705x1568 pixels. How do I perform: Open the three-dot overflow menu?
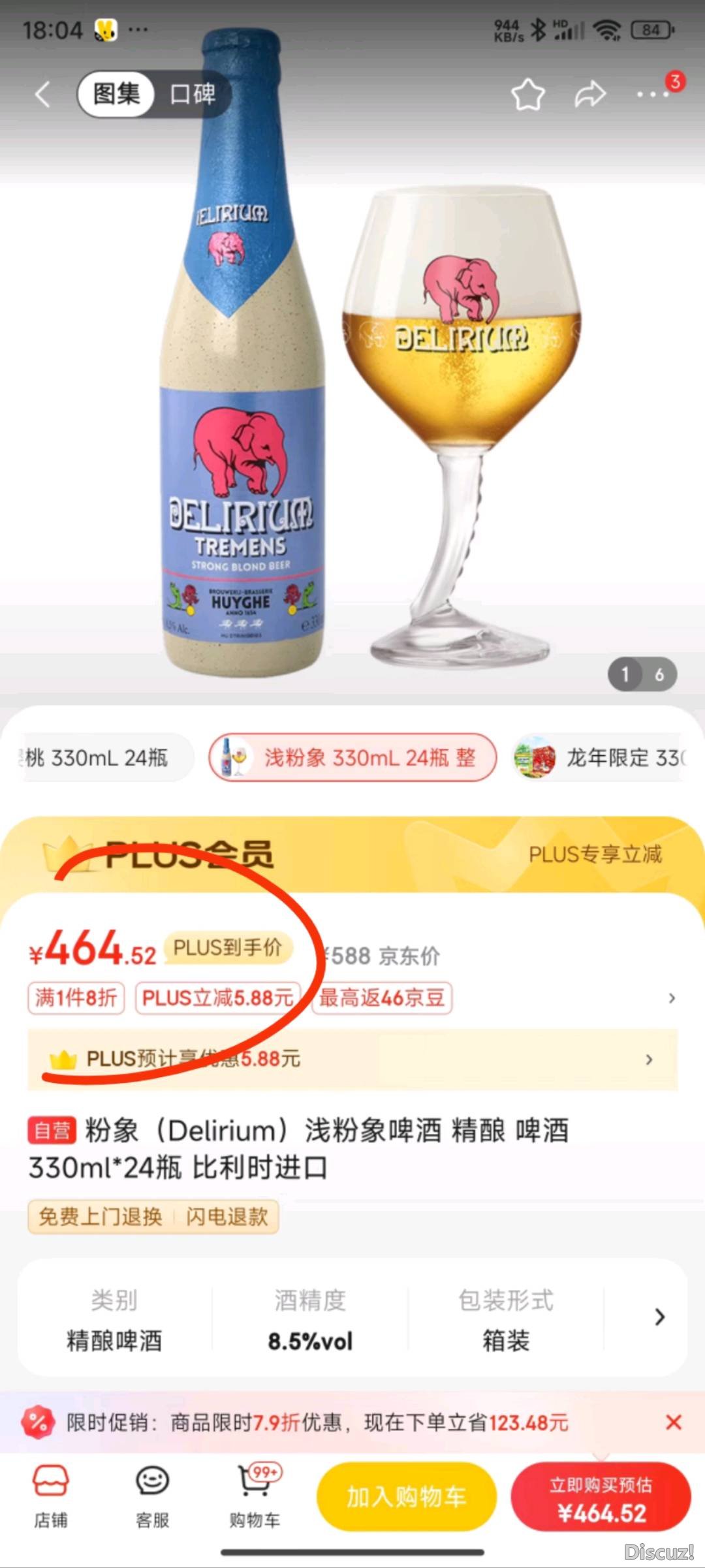click(x=653, y=95)
